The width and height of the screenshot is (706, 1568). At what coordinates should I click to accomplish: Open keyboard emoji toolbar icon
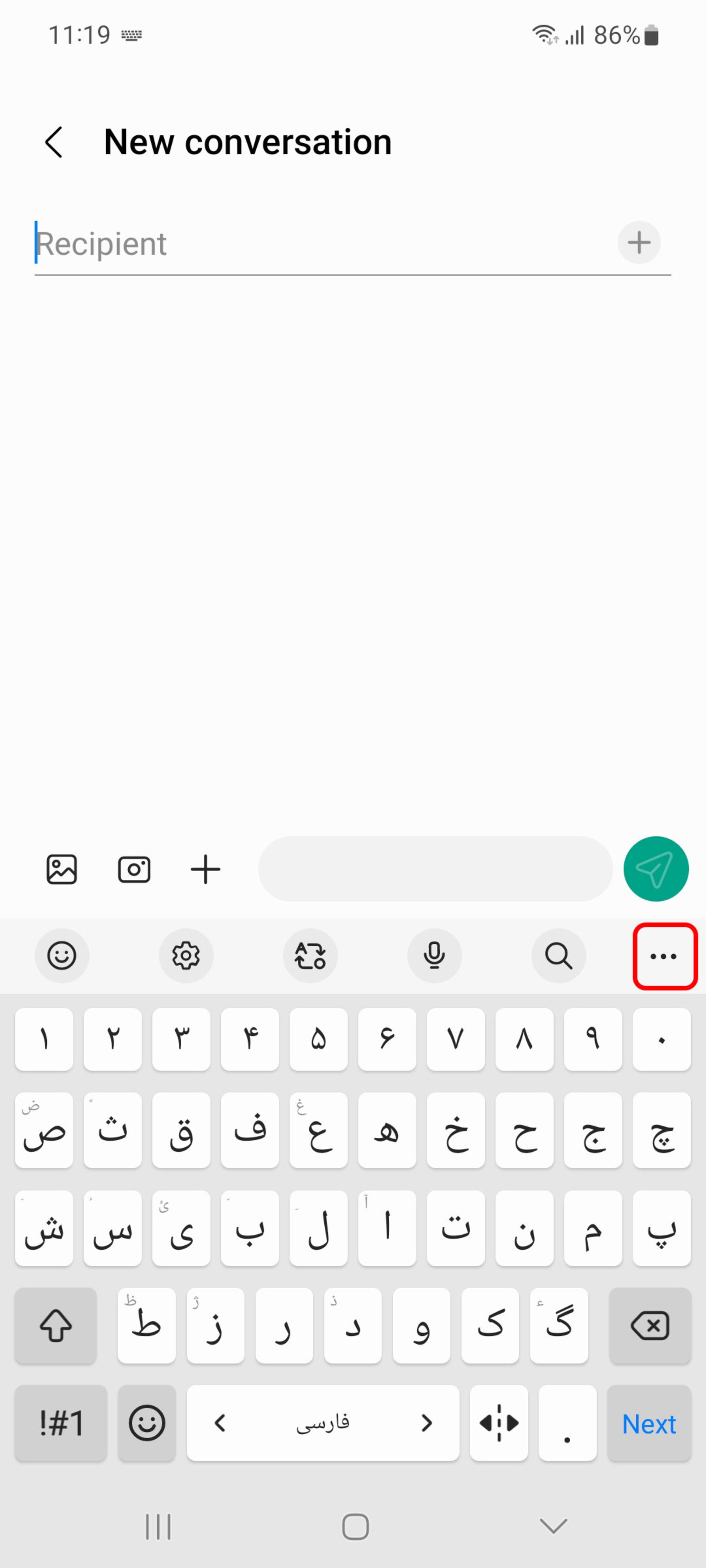tap(62, 956)
